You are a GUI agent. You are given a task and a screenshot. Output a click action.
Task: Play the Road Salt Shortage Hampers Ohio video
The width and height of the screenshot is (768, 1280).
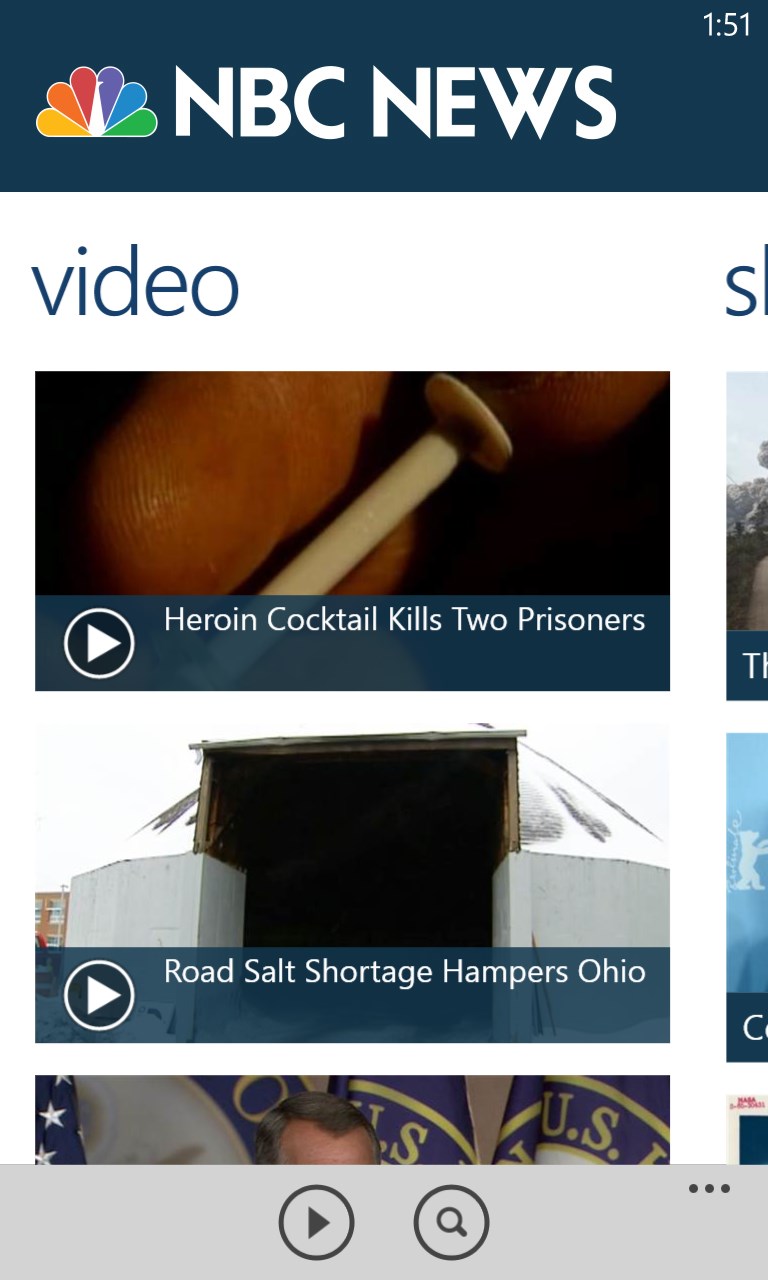(99, 995)
